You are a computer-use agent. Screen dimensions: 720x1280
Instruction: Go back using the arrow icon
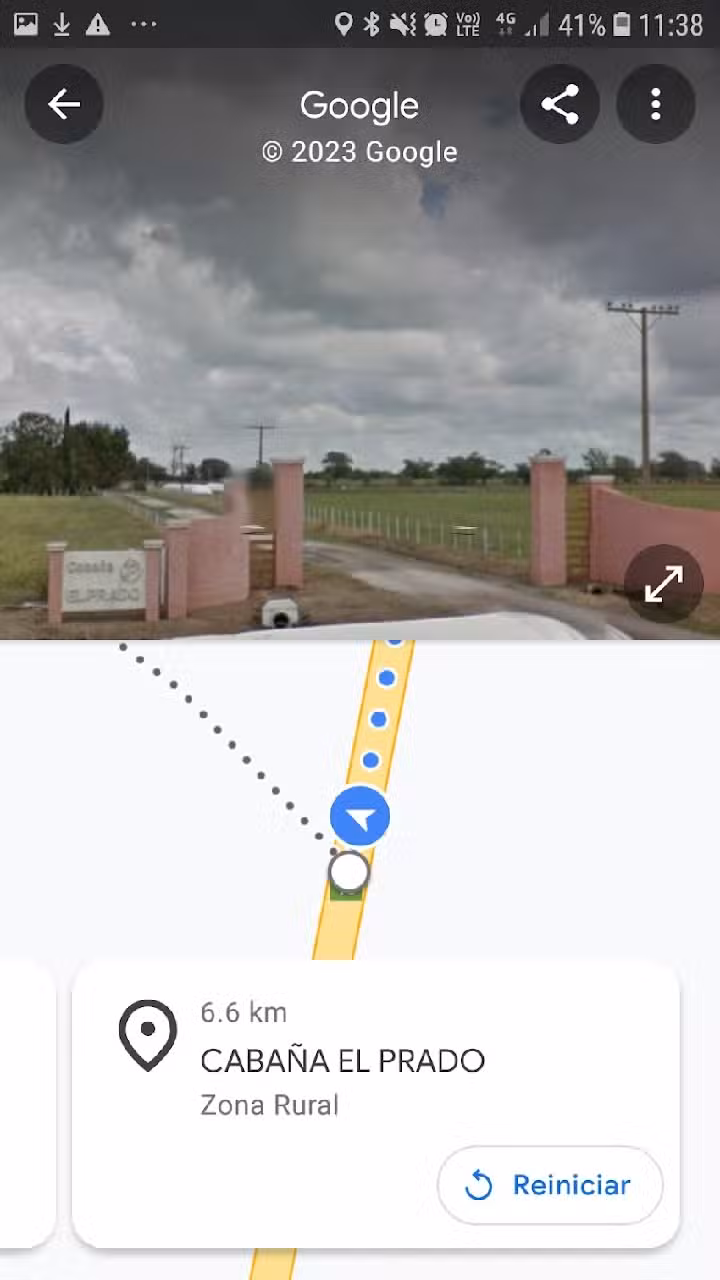pyautogui.click(x=64, y=104)
